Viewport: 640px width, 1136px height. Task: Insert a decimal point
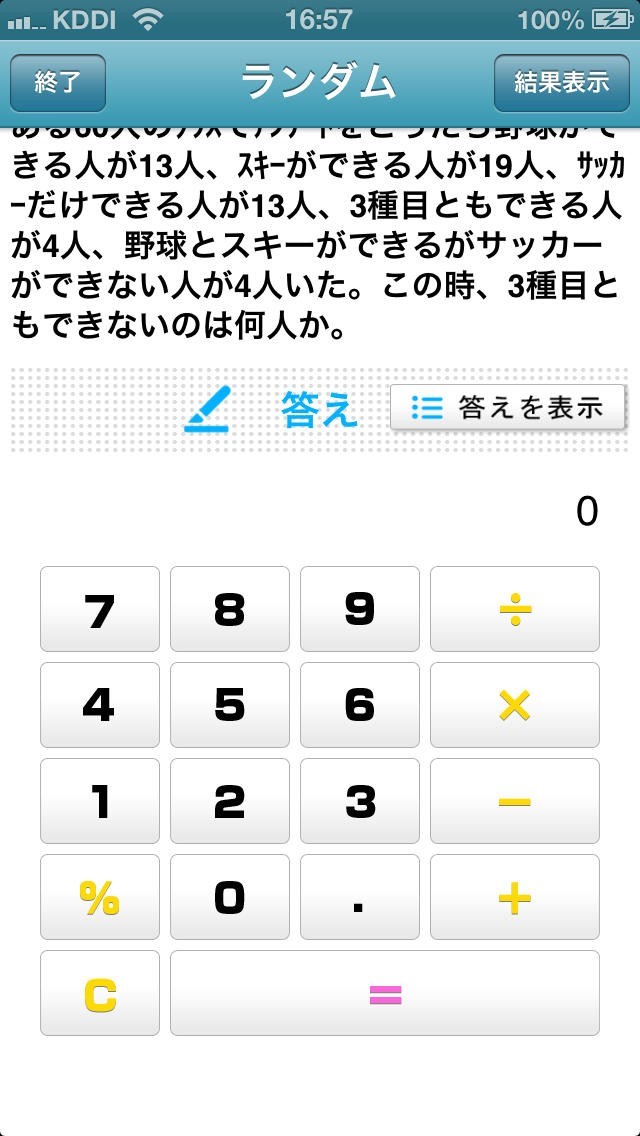click(360, 897)
